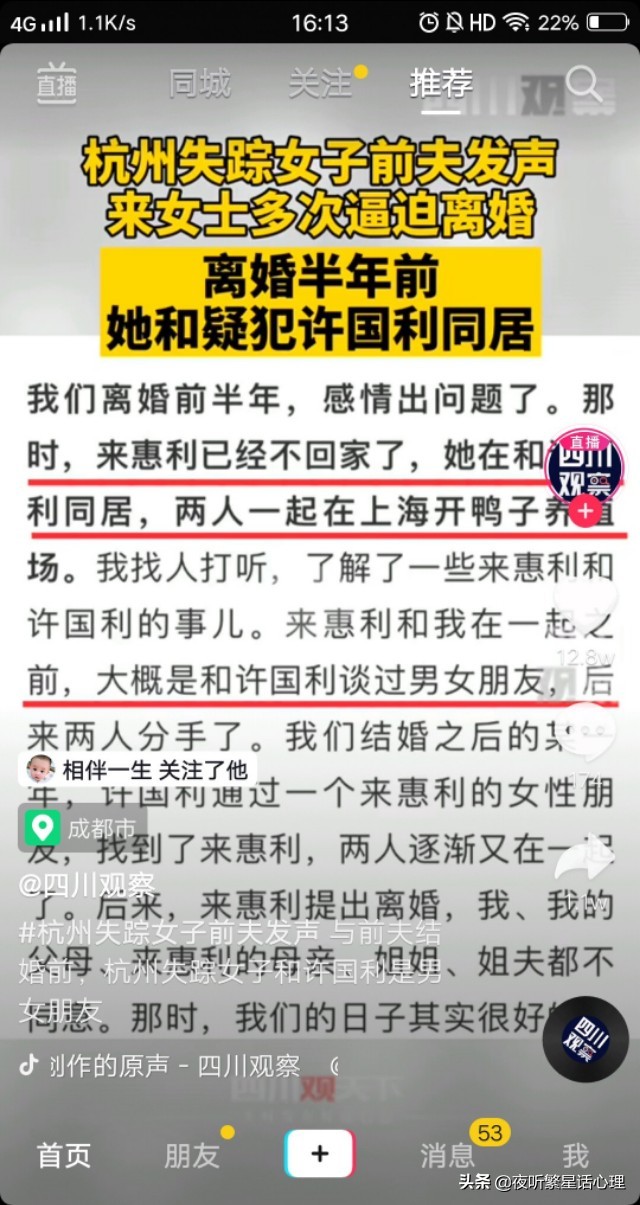
Task: Open the comments bubble
Action: tap(585, 732)
